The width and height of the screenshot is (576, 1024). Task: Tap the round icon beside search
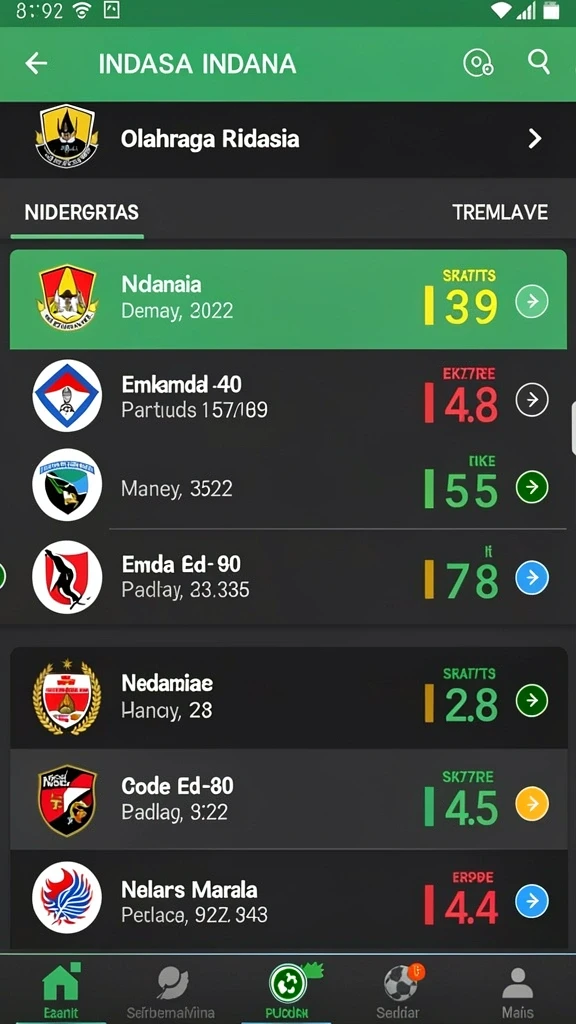pos(478,63)
